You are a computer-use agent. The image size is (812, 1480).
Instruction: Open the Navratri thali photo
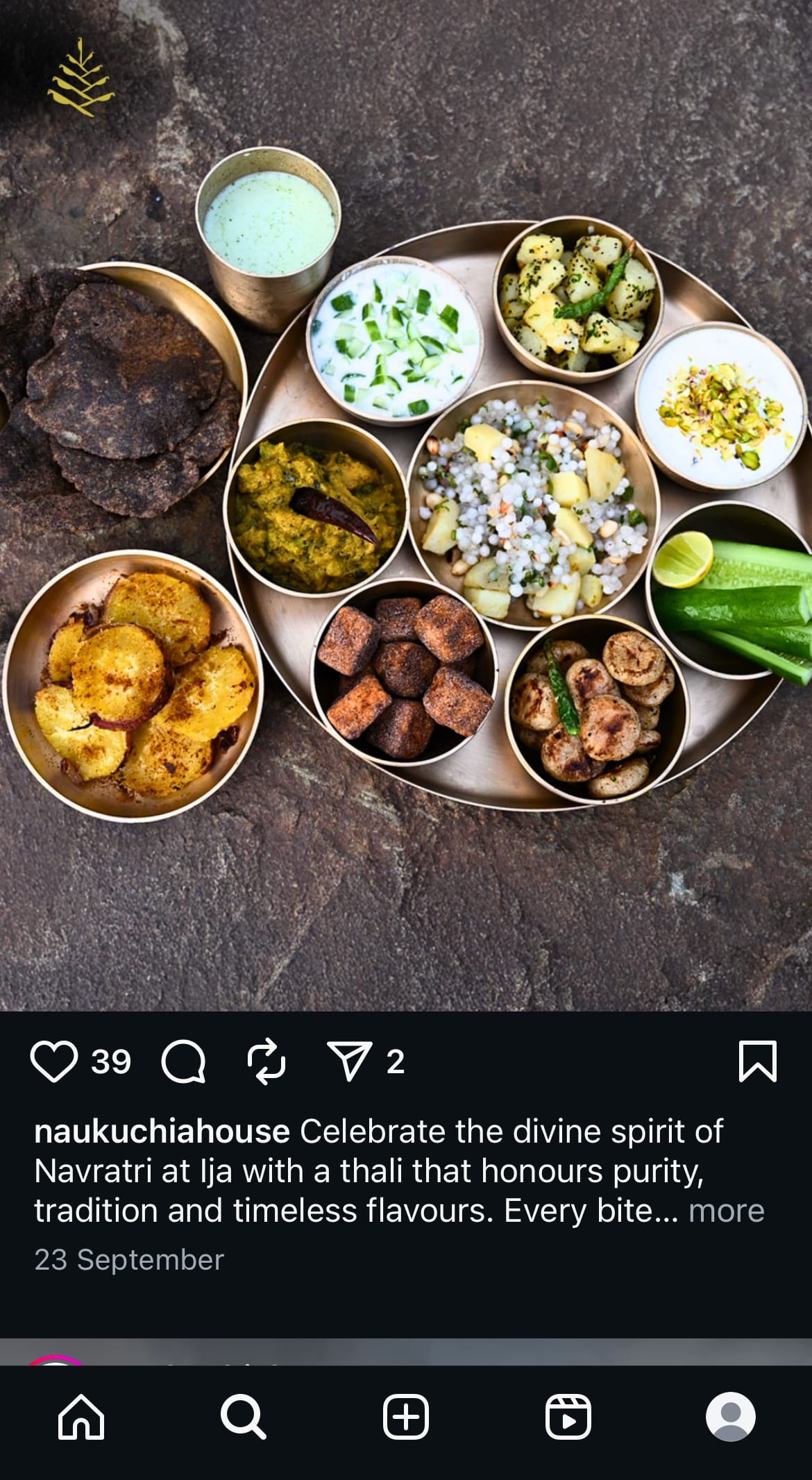coord(406,505)
